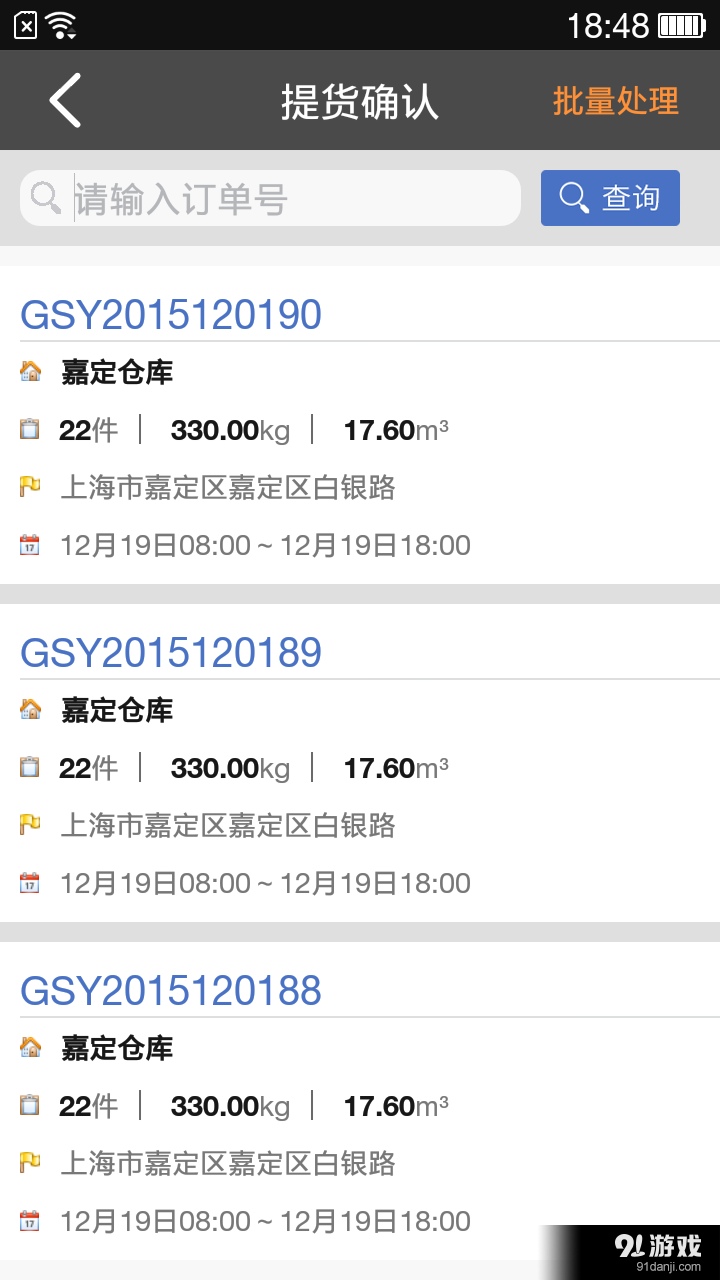Screen dimensions: 720x1280
Task: Tap the magnifier icon inside the search field
Action: pyautogui.click(x=45, y=197)
